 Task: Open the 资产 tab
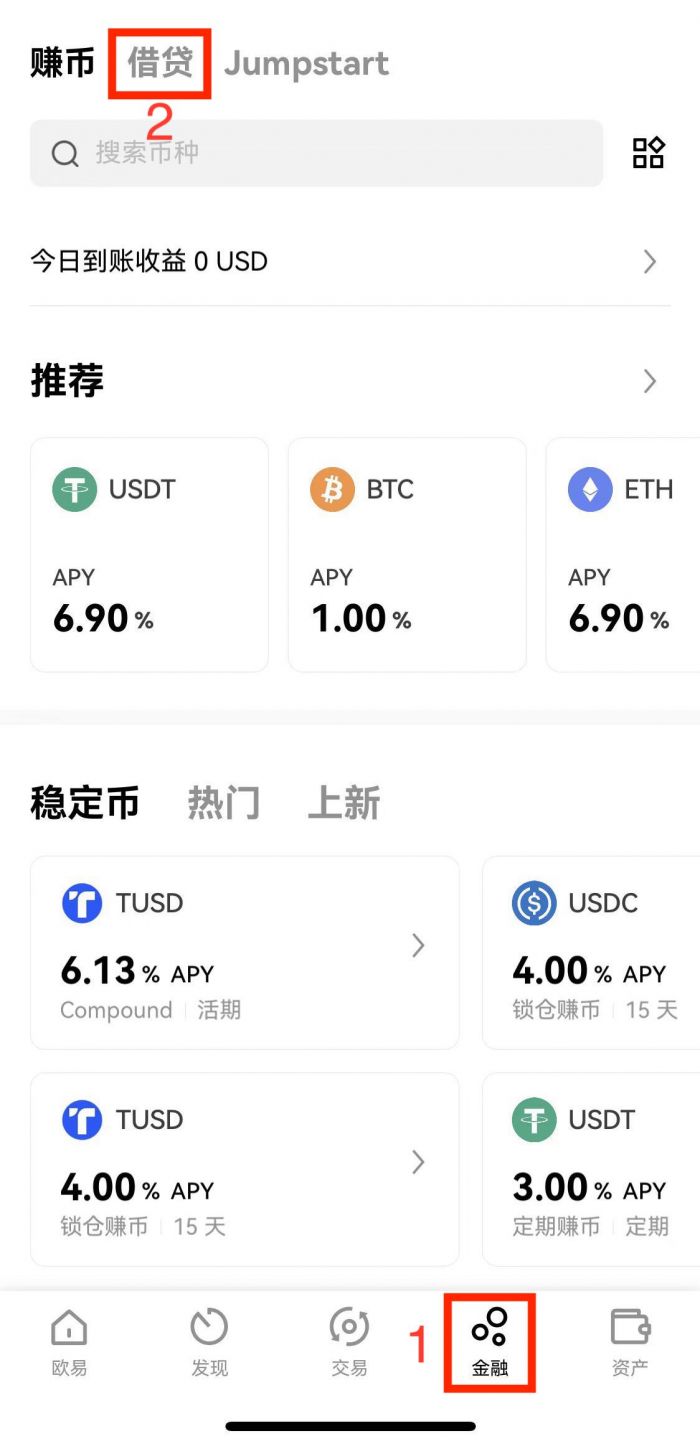630,1343
